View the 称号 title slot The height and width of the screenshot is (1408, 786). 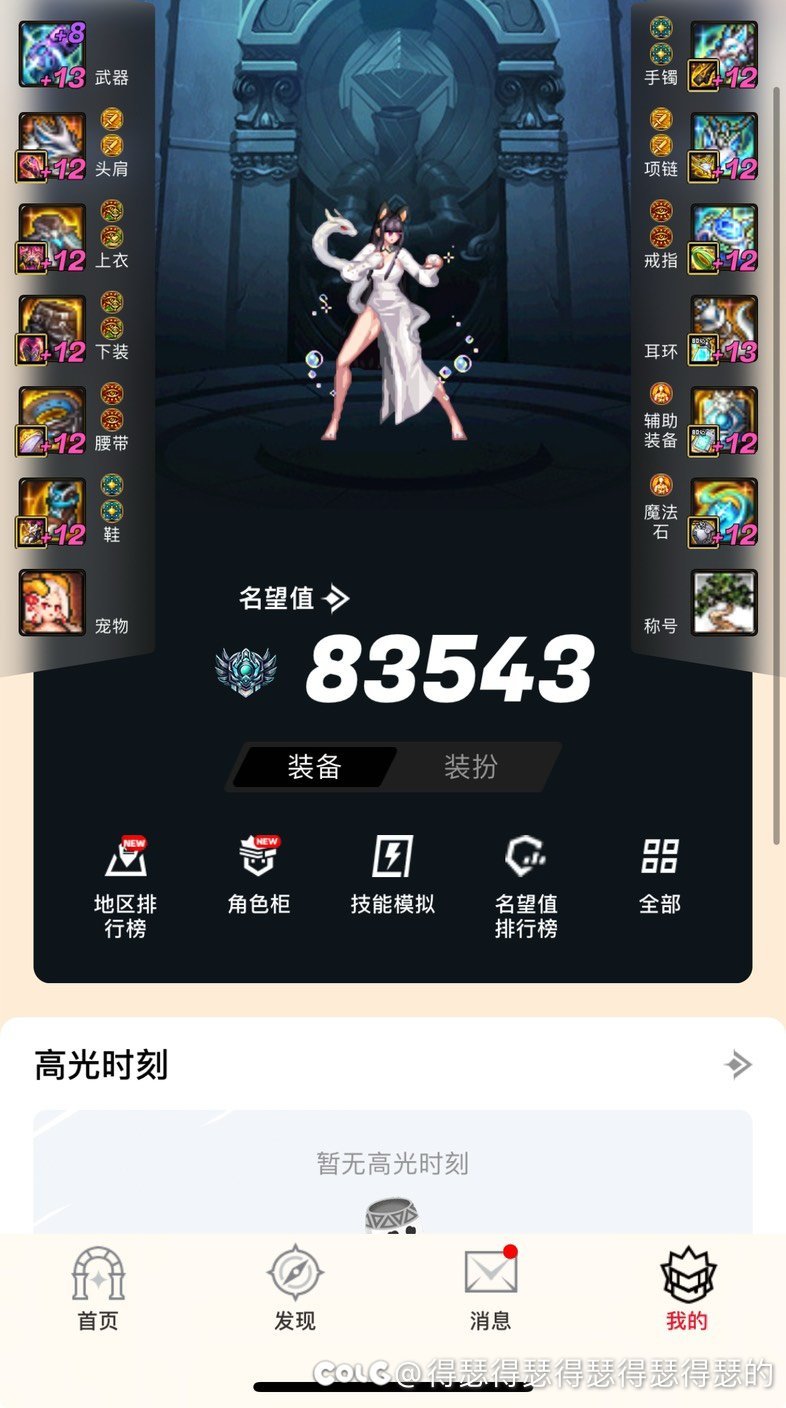723,603
